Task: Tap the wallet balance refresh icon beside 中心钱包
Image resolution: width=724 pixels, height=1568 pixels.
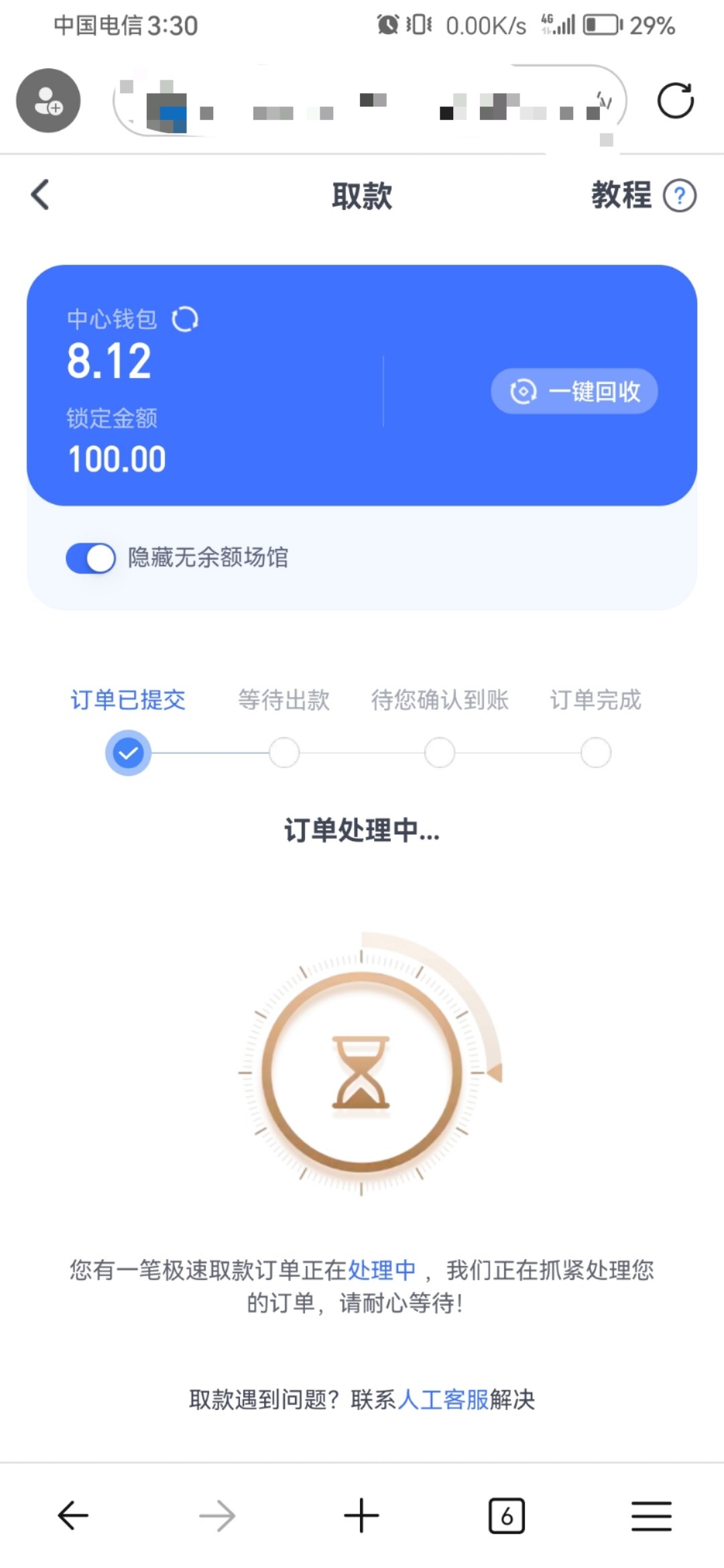Action: (x=186, y=320)
